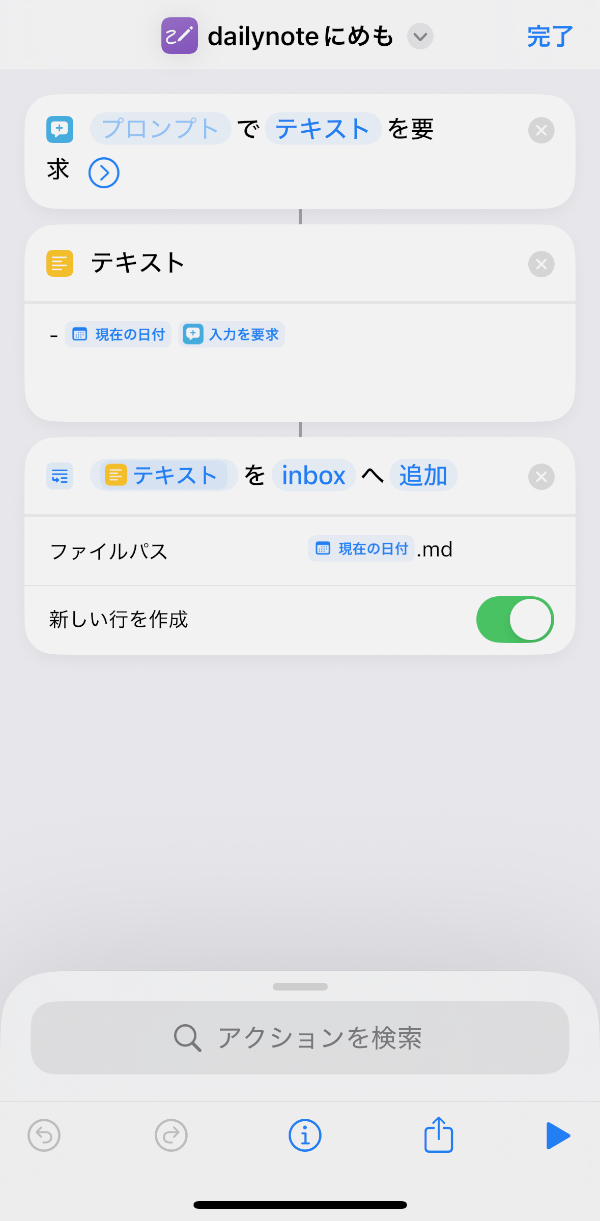Disable 新しい行を作成
This screenshot has height=1221, width=600.
[x=514, y=619]
